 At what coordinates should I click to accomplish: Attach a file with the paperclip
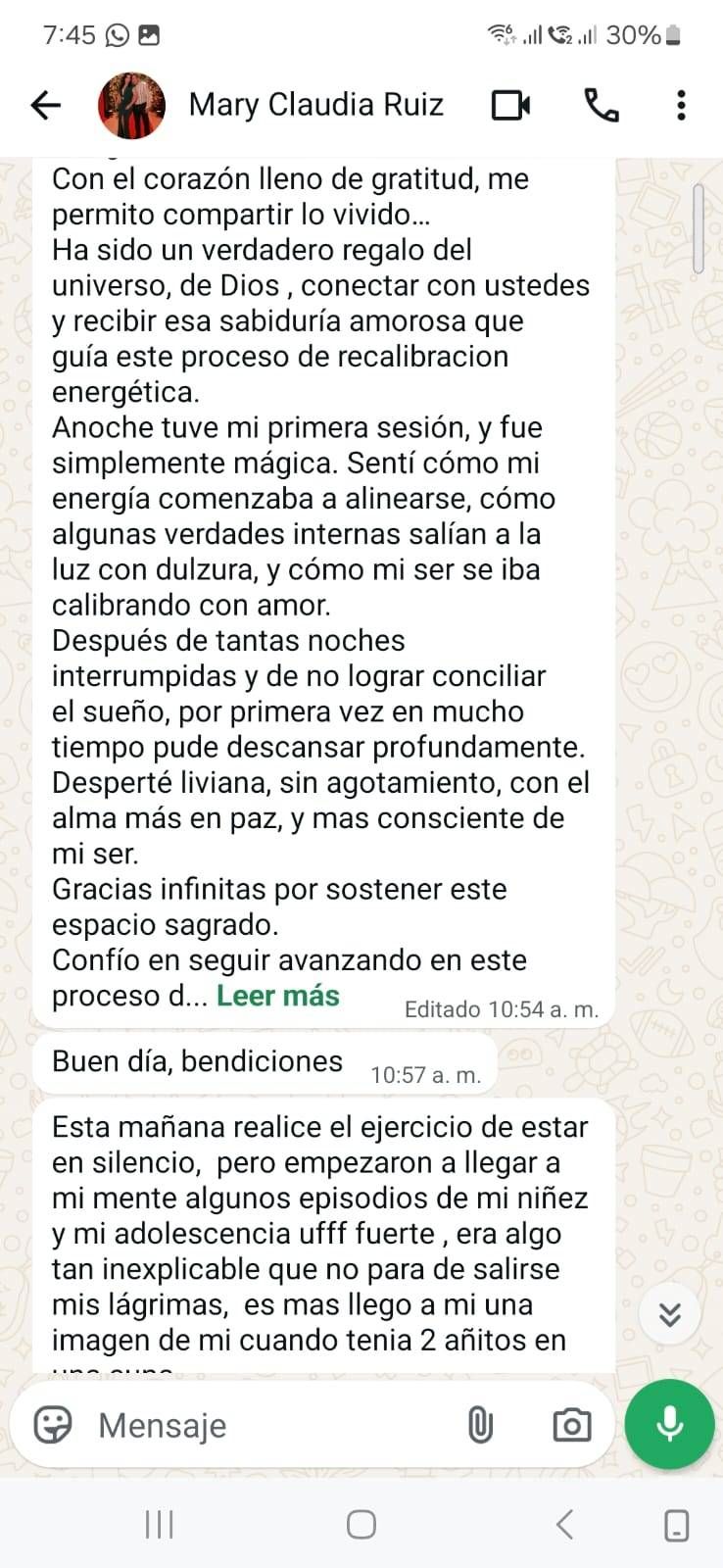pos(480,1425)
